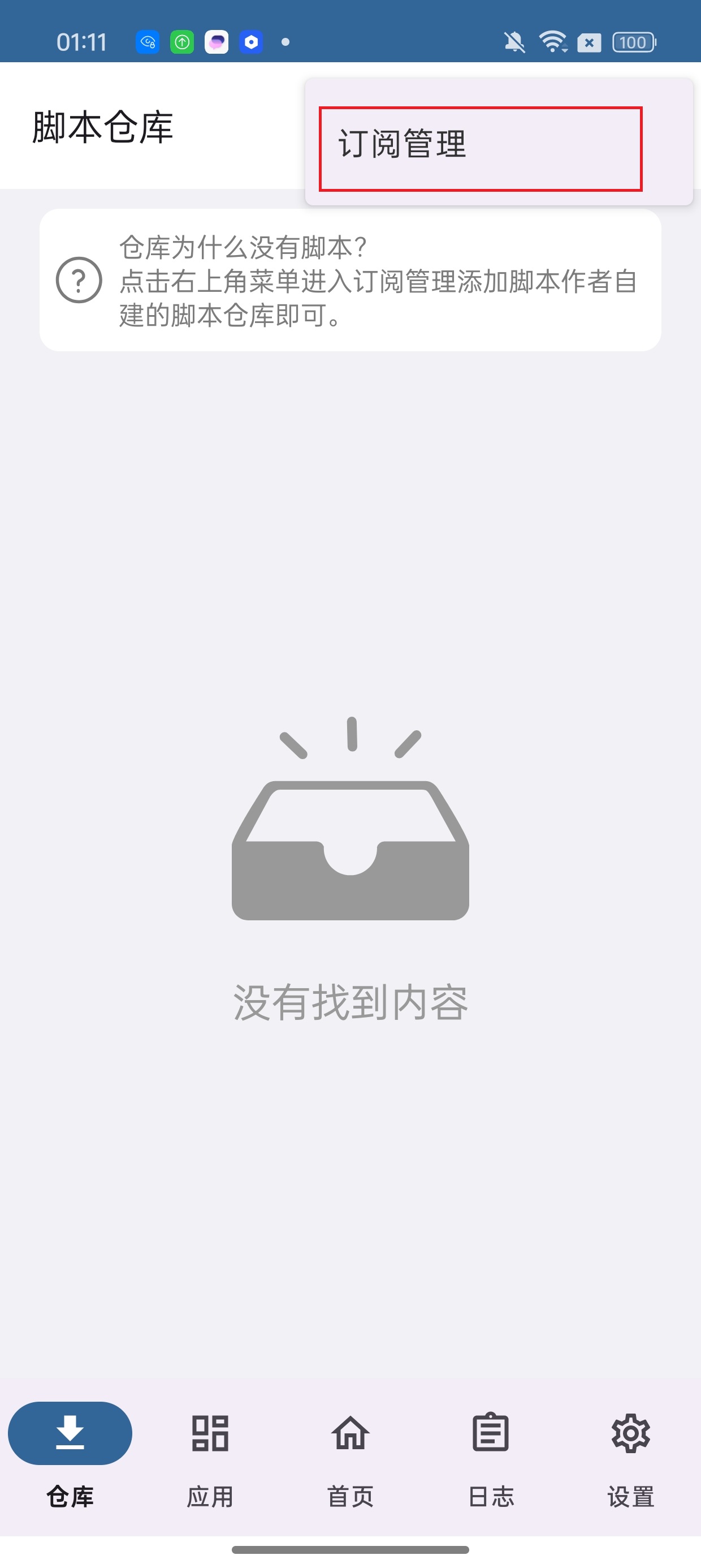Screen dimensions: 701x1568
Task: Tap the 脚本仓库 title text
Action: (x=102, y=127)
